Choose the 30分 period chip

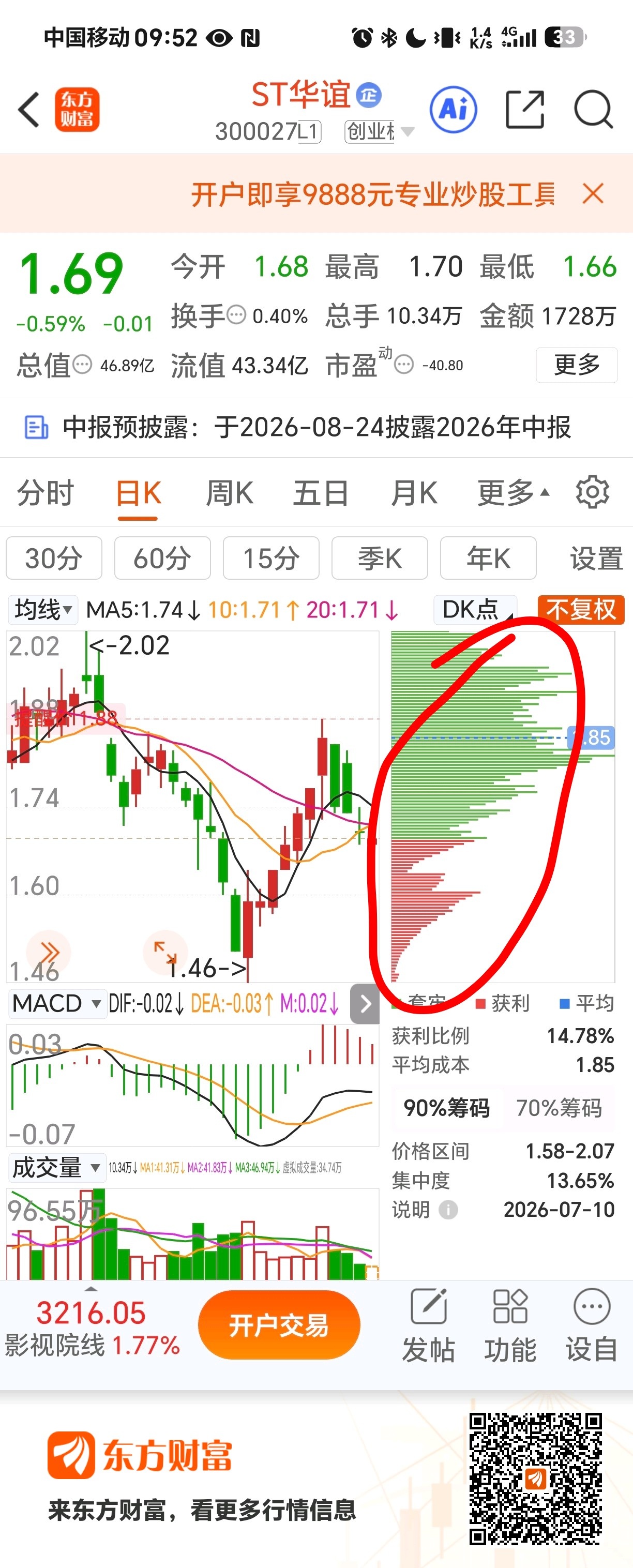click(54, 557)
